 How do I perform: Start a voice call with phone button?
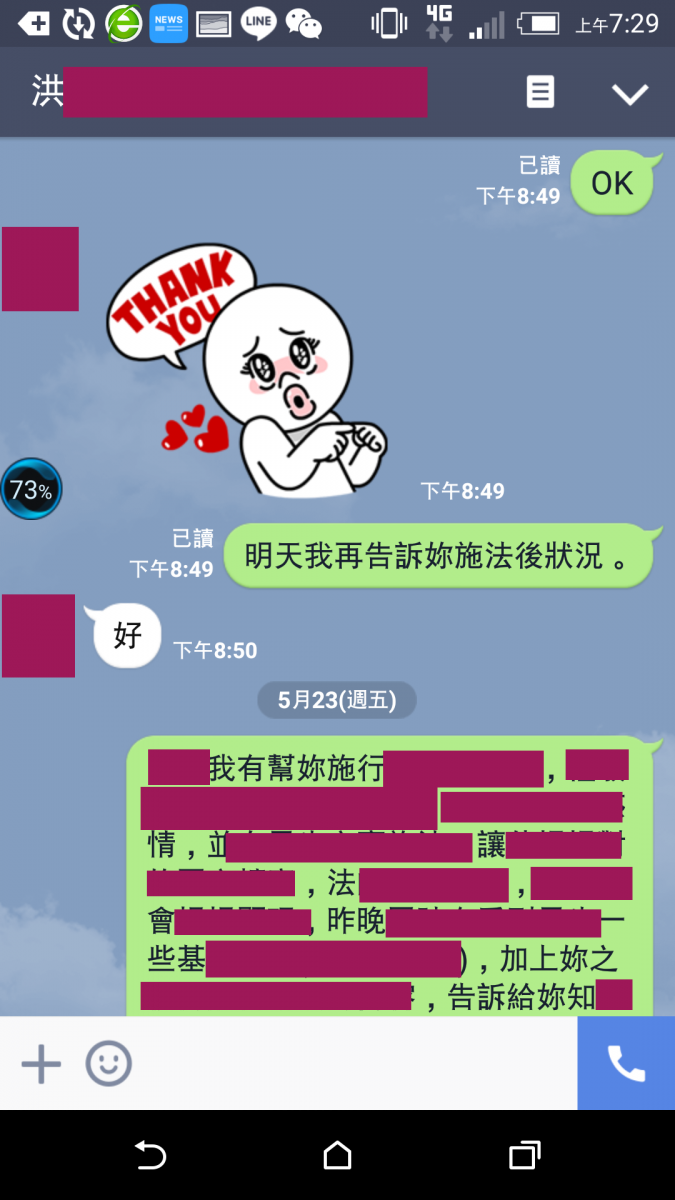click(626, 1063)
